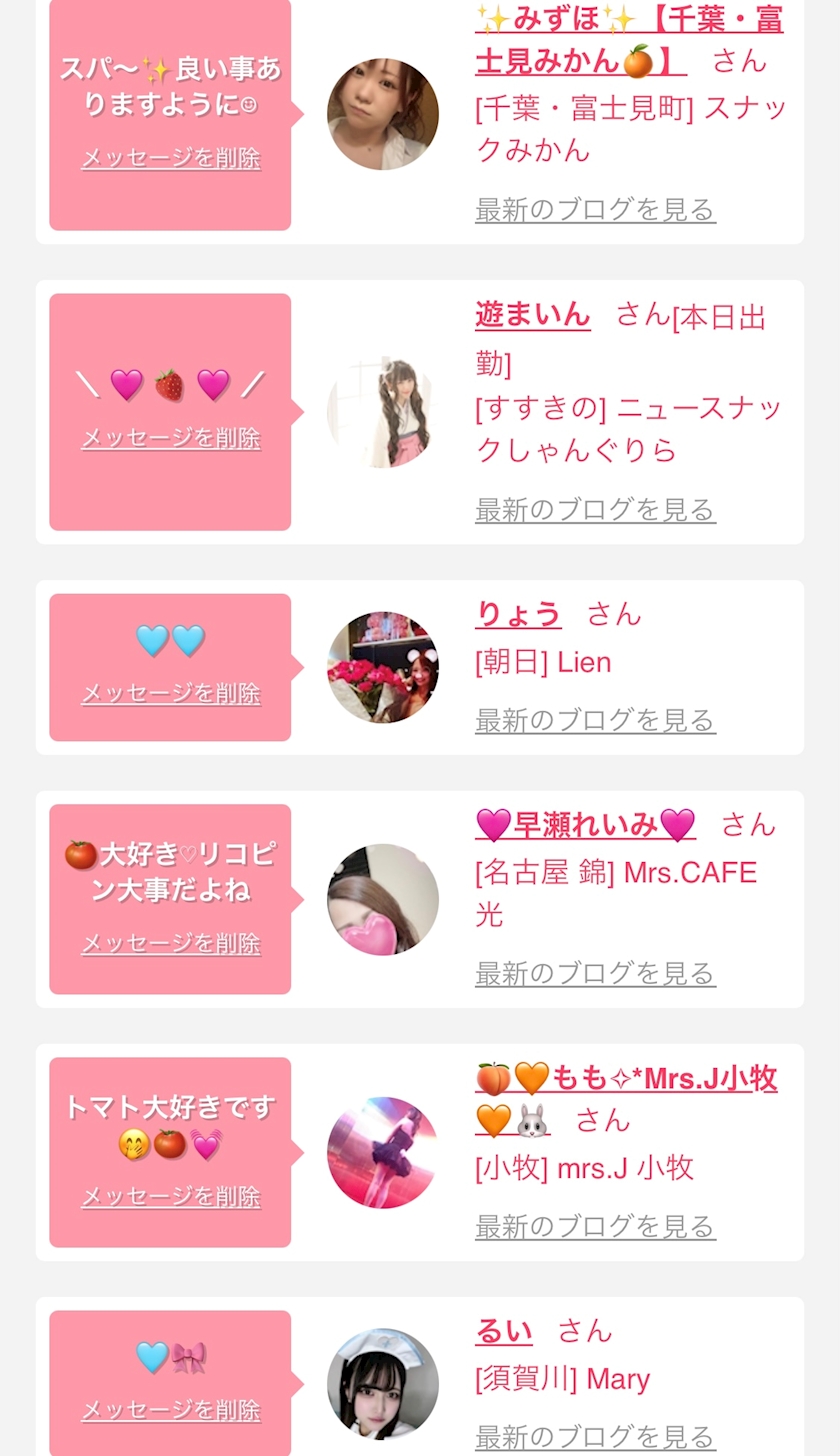Image resolution: width=840 pixels, height=1456 pixels.
Task: View latest blog of もも Mrs.J小牧
Action: click(595, 1226)
